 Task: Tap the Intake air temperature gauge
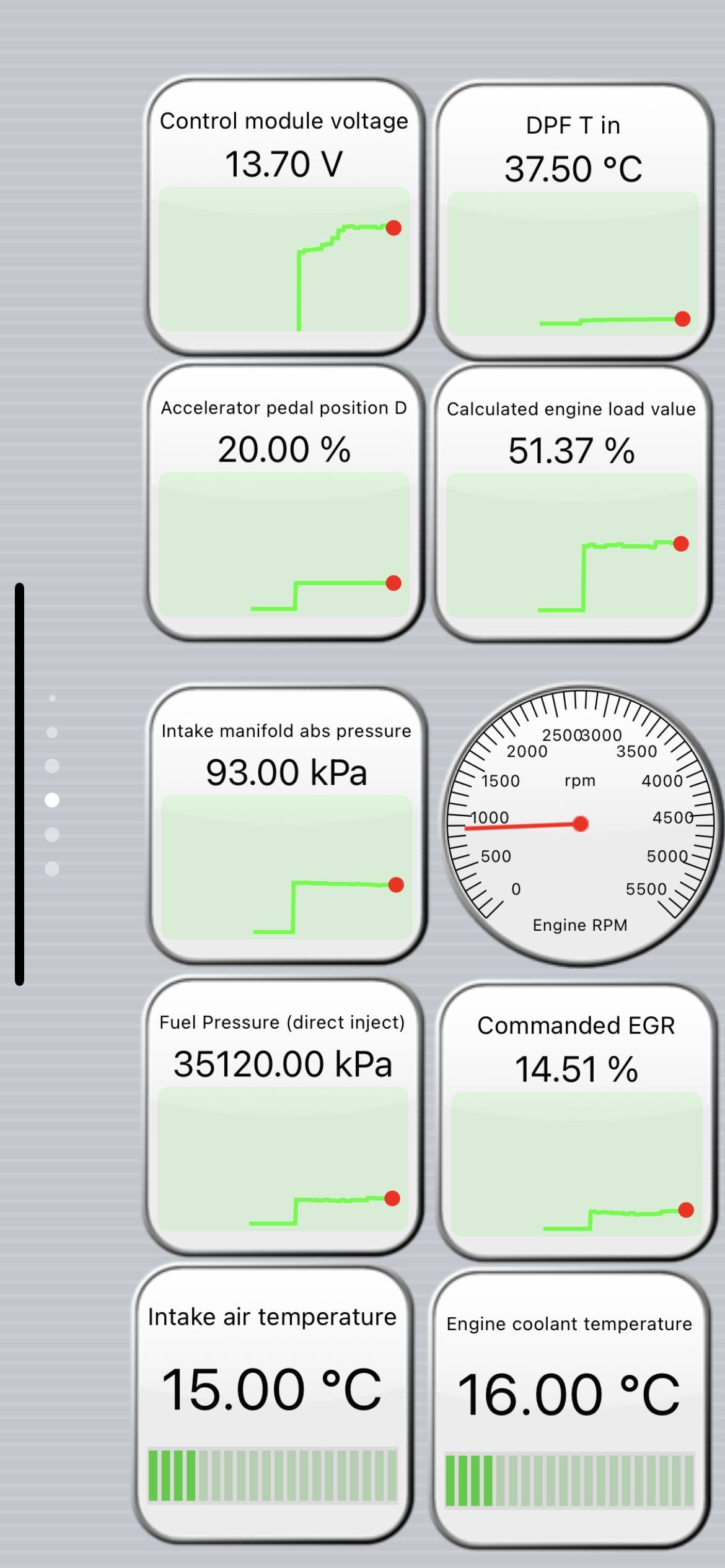point(273,1404)
